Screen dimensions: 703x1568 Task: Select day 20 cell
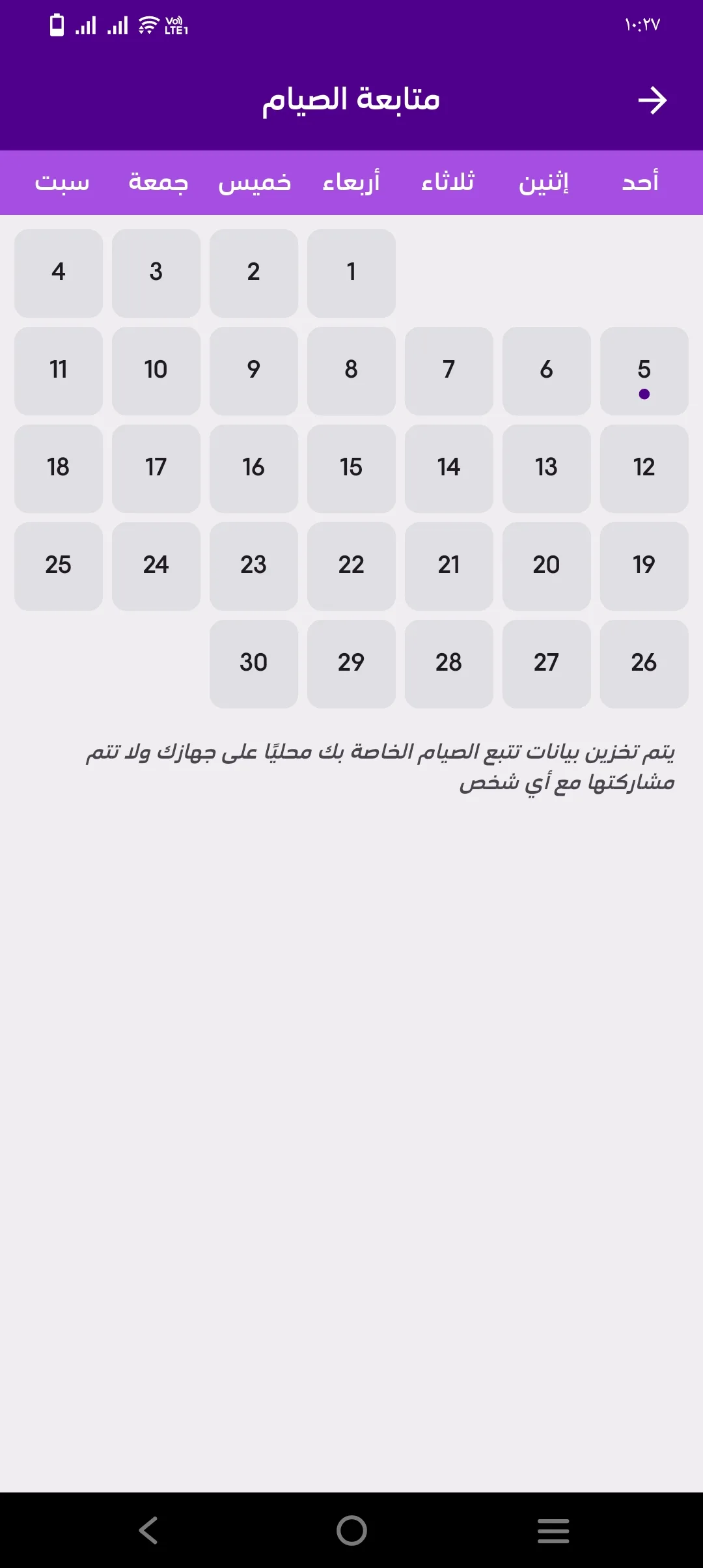547,567
